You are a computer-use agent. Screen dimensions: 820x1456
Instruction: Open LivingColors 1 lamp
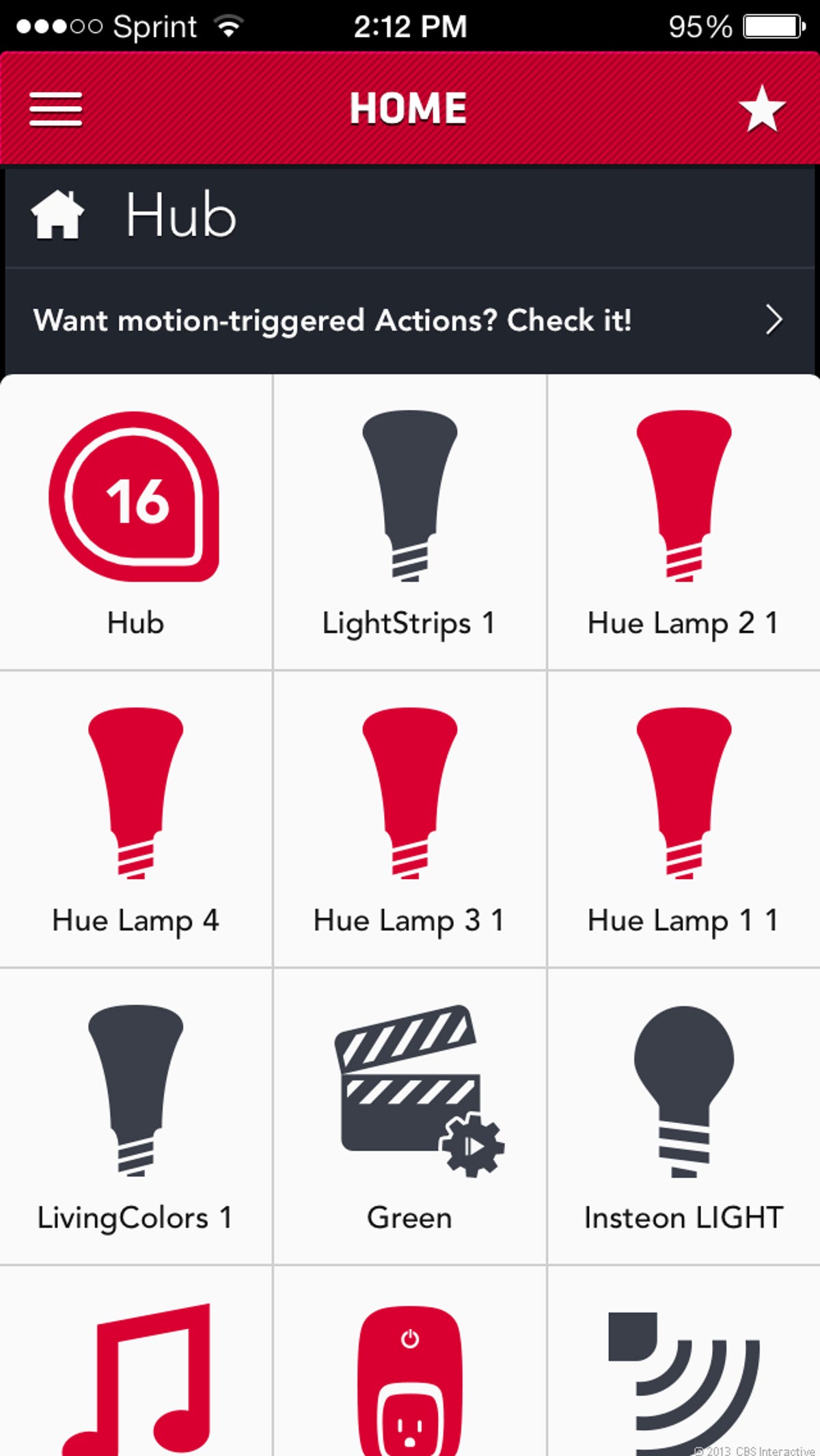coord(135,1118)
